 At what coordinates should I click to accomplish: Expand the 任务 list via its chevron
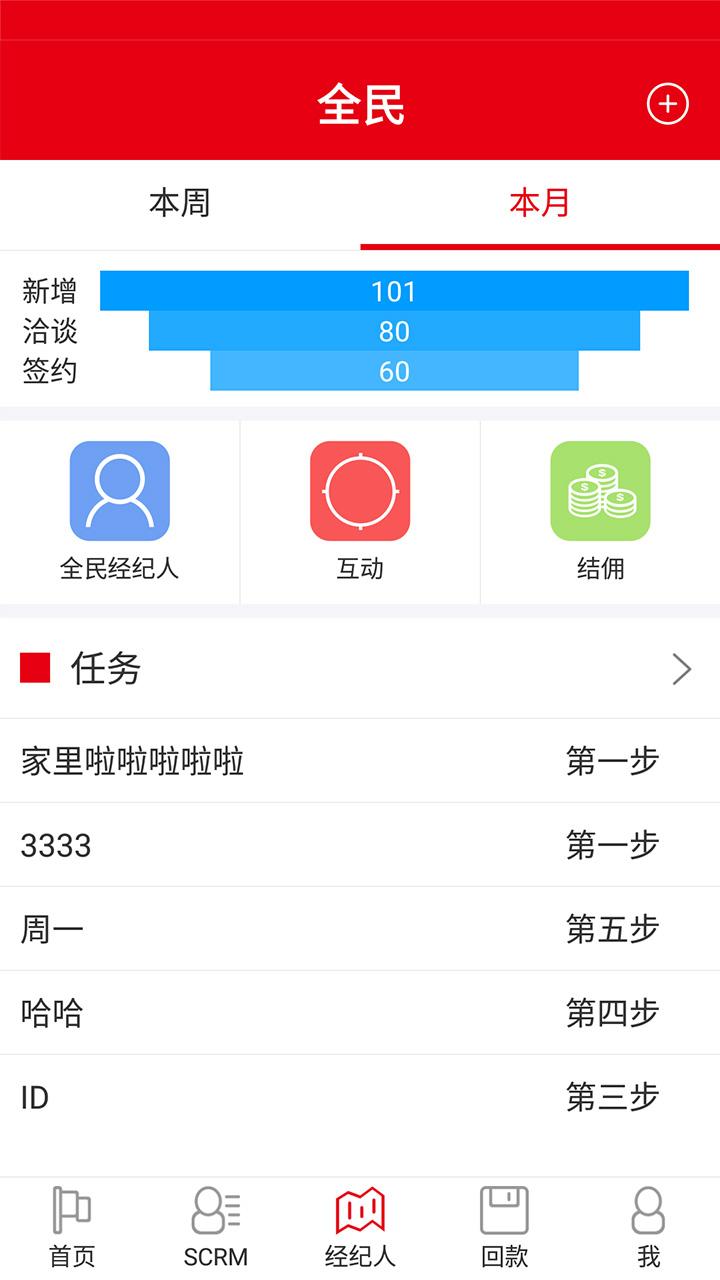pyautogui.click(x=682, y=669)
